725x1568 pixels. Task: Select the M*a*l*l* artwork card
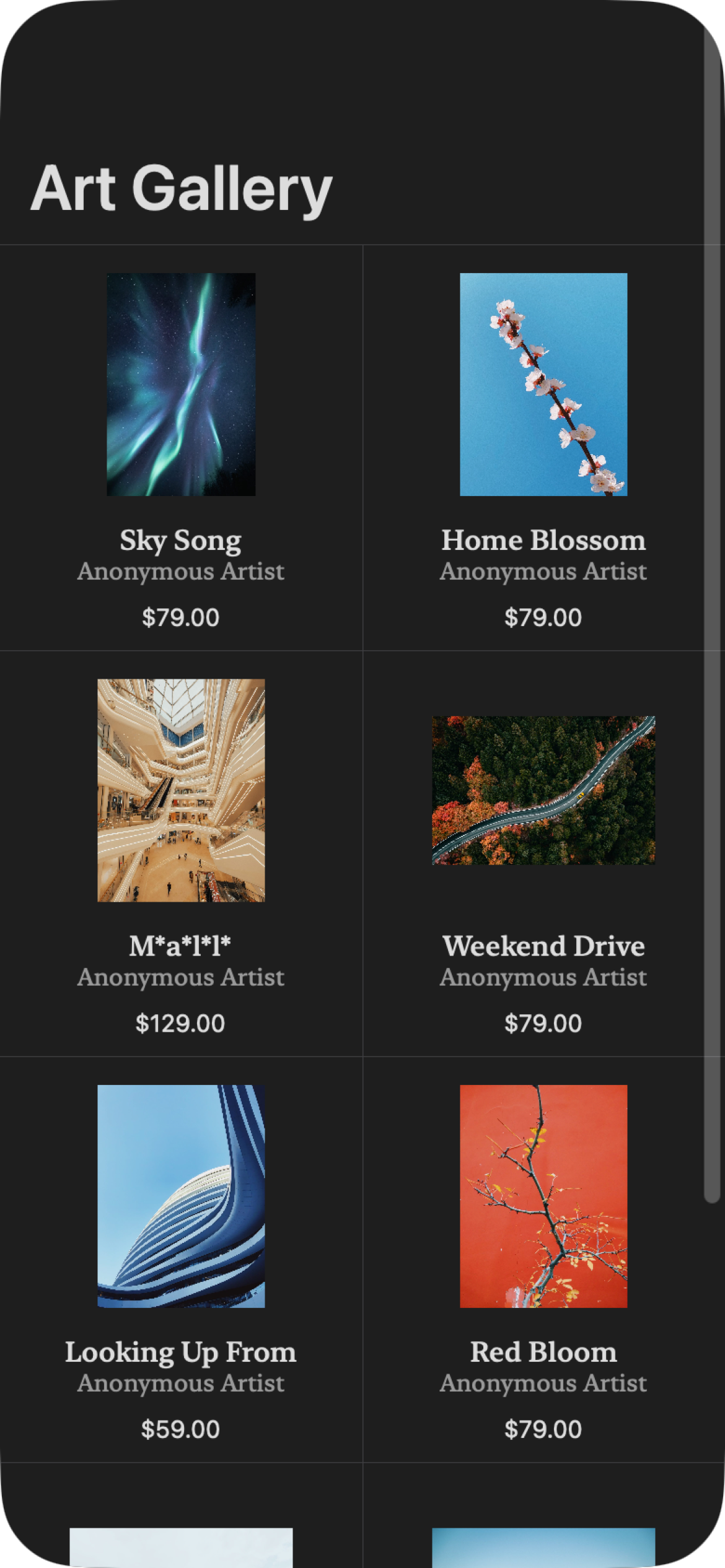[x=181, y=790]
